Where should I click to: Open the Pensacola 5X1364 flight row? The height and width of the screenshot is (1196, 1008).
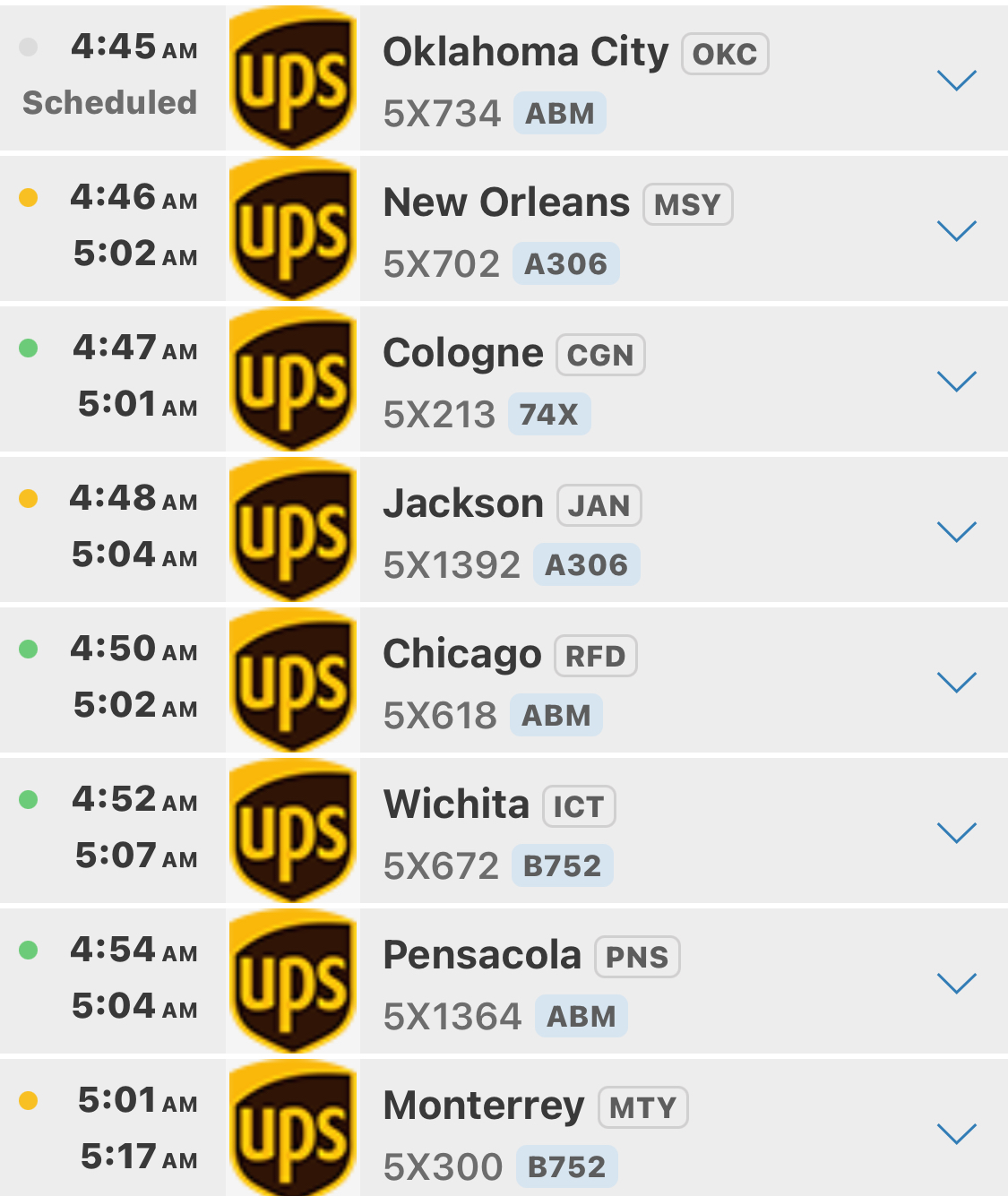click(x=504, y=982)
